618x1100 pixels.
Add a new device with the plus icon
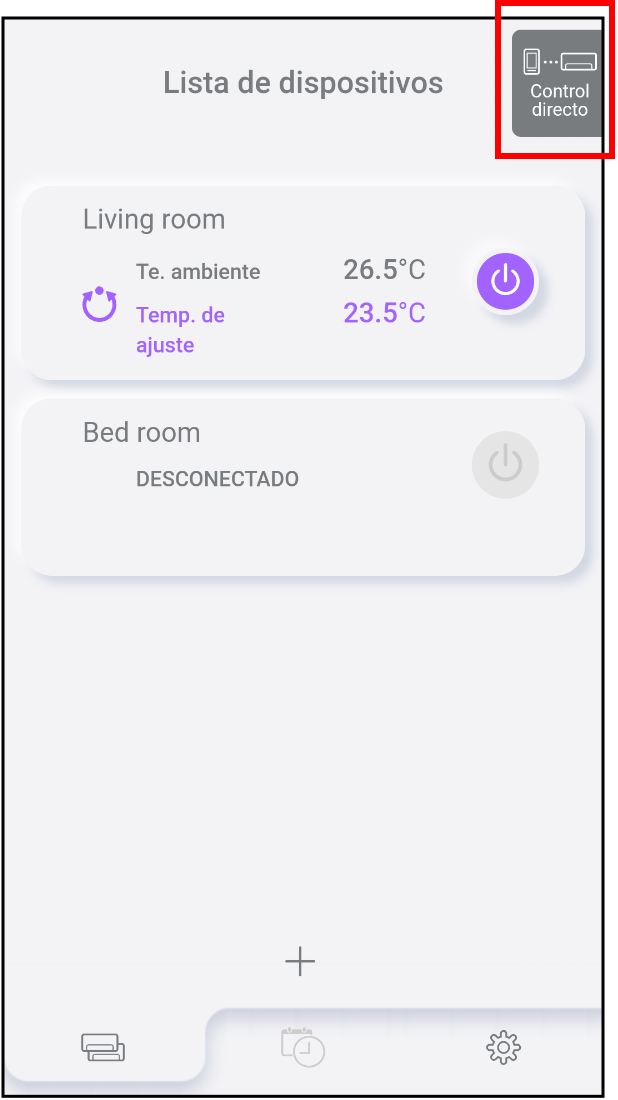(300, 962)
